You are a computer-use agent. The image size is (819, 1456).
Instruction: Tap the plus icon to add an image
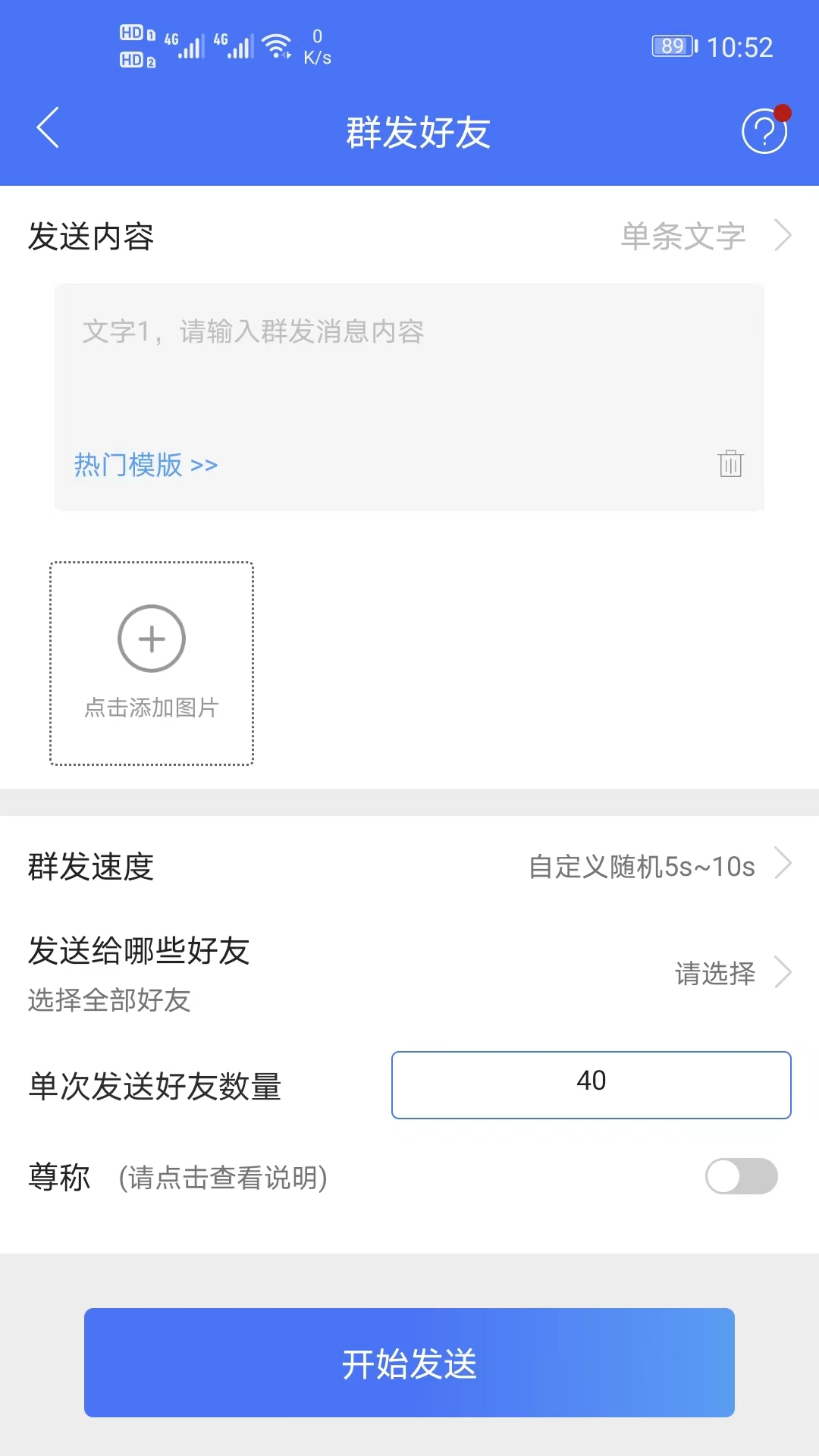coord(151,638)
